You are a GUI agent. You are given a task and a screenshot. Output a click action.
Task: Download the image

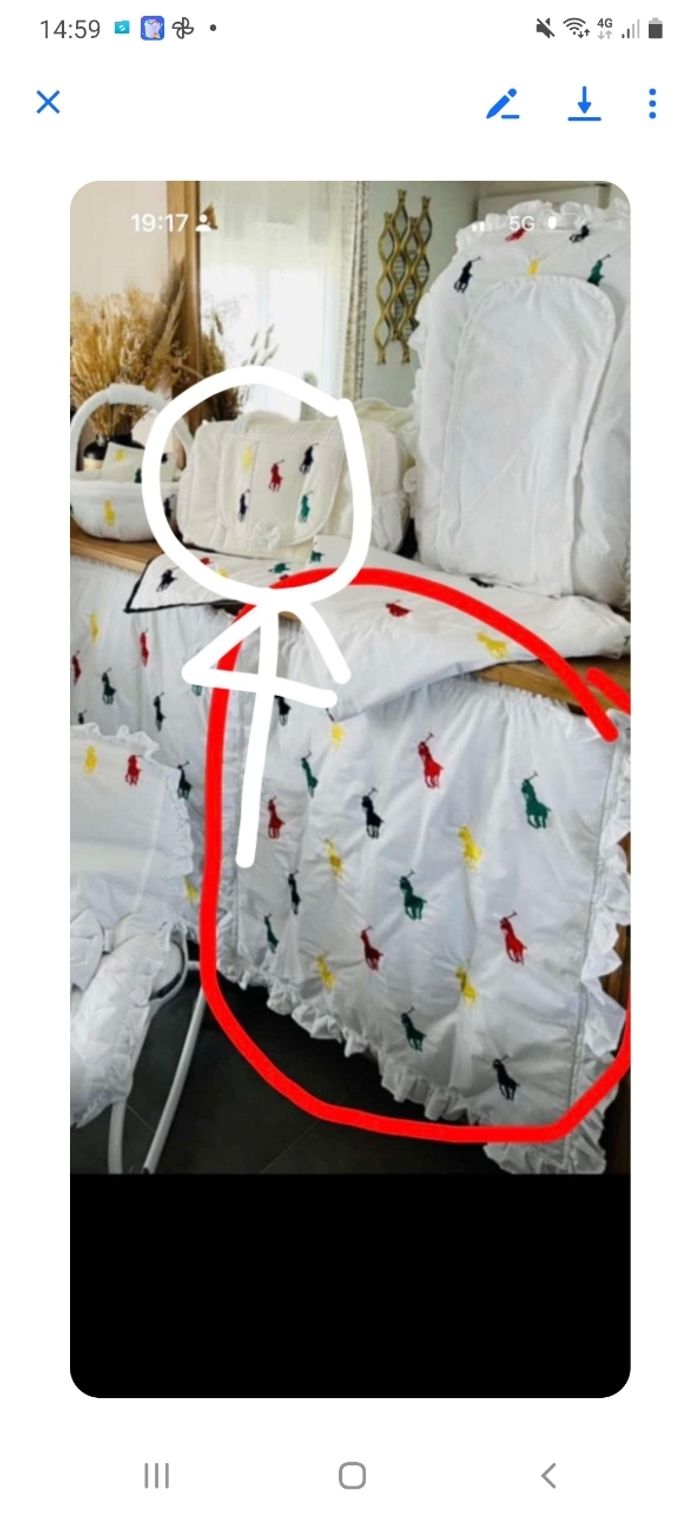(x=584, y=103)
